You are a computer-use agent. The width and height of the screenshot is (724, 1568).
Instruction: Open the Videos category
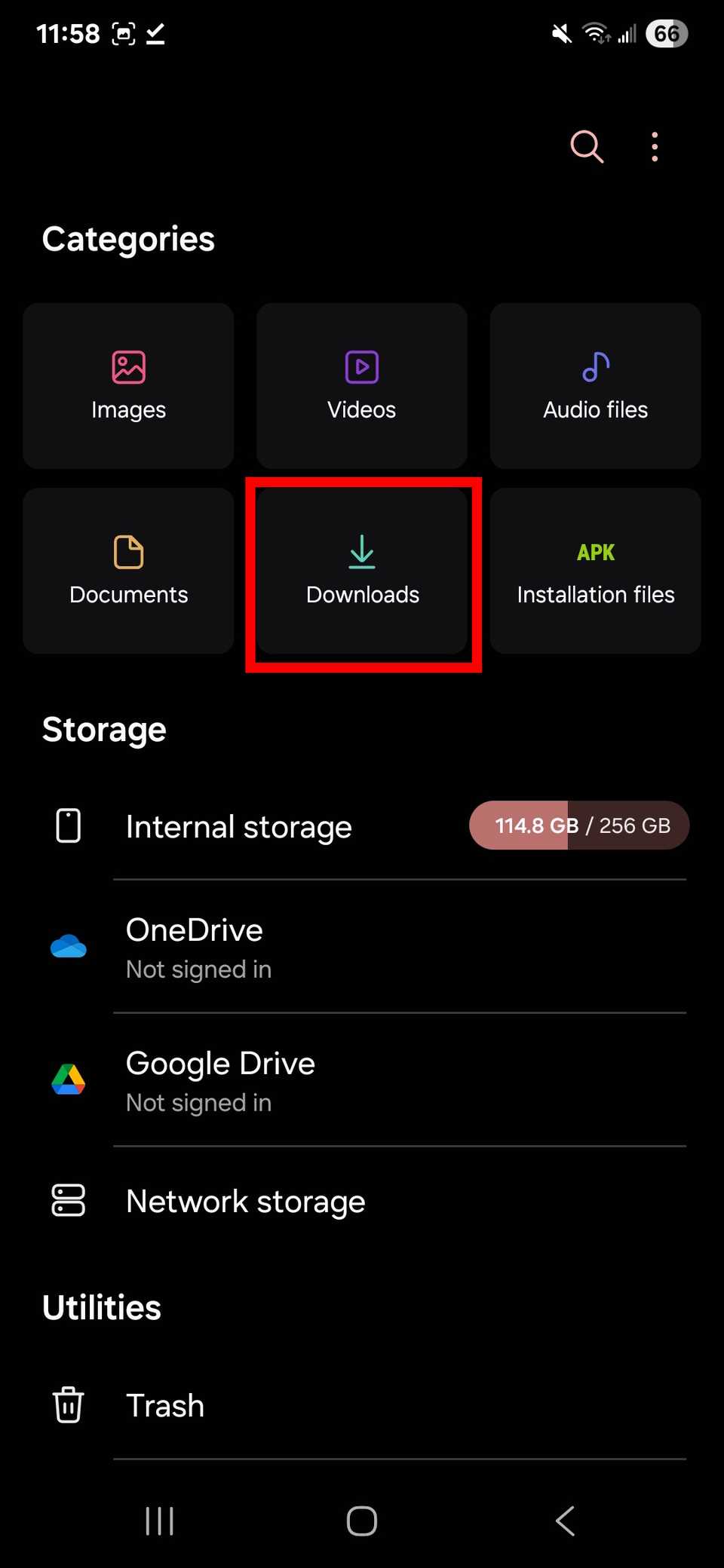(x=361, y=384)
